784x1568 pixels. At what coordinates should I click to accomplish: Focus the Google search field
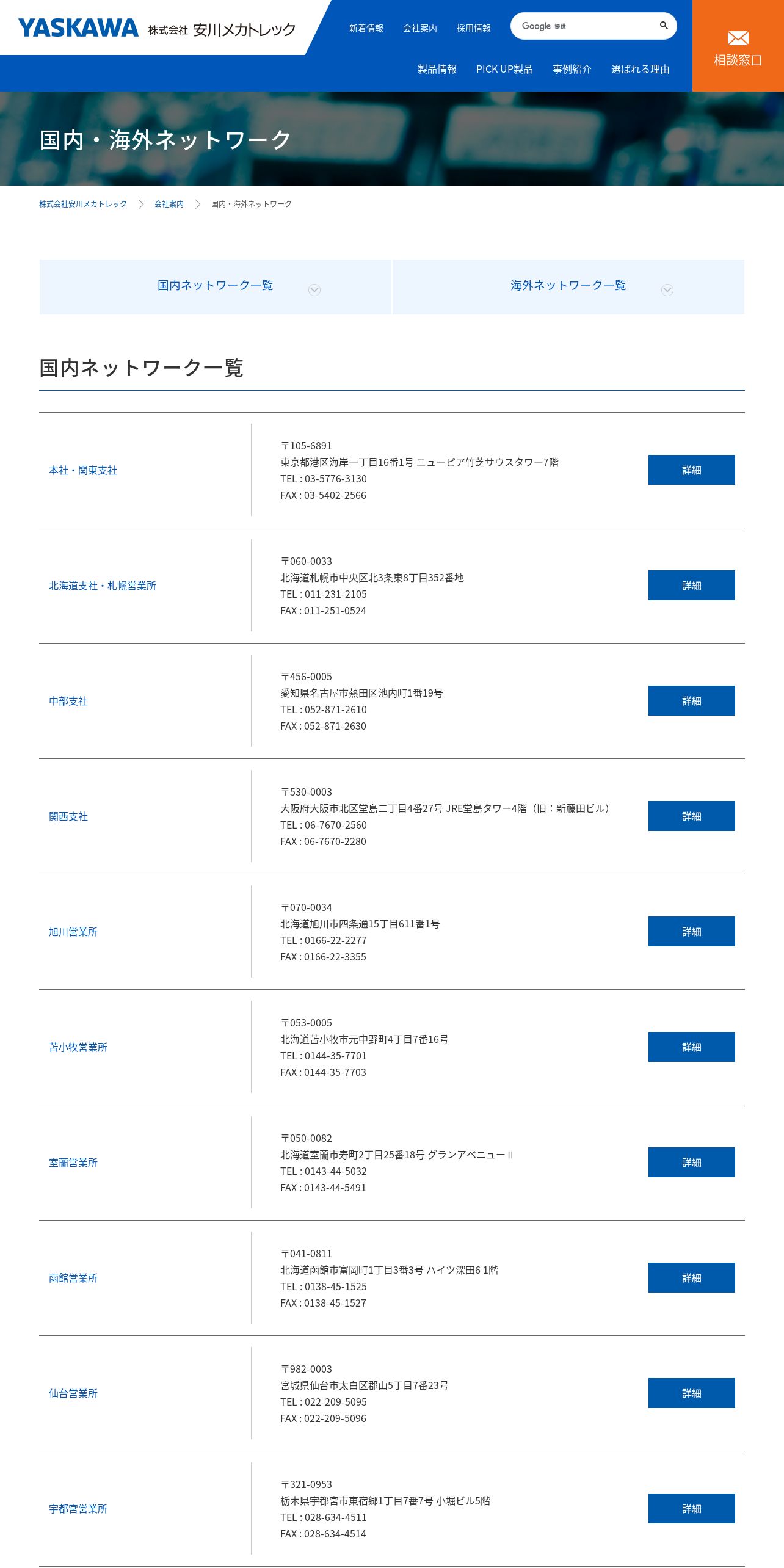[x=585, y=26]
